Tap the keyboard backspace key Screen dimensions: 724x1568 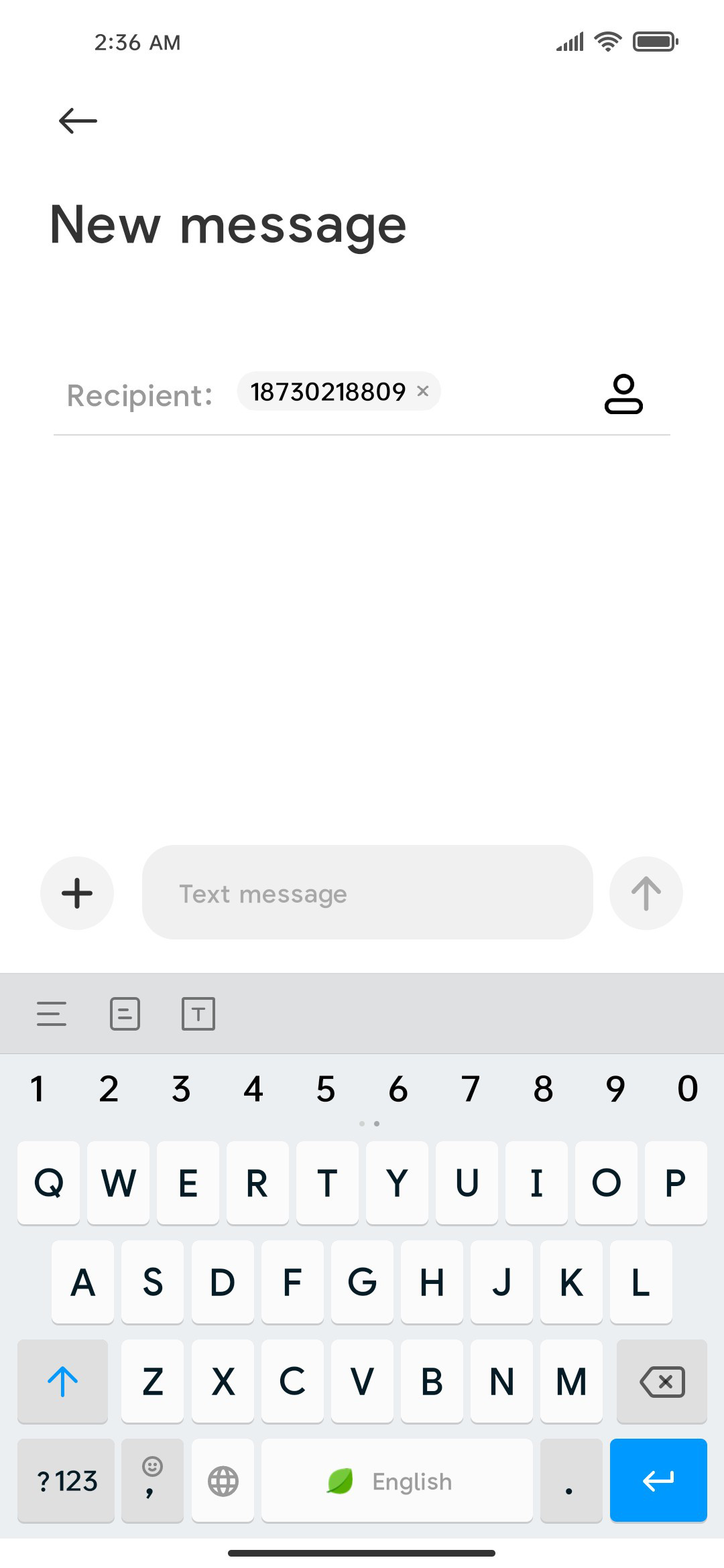coord(662,1381)
